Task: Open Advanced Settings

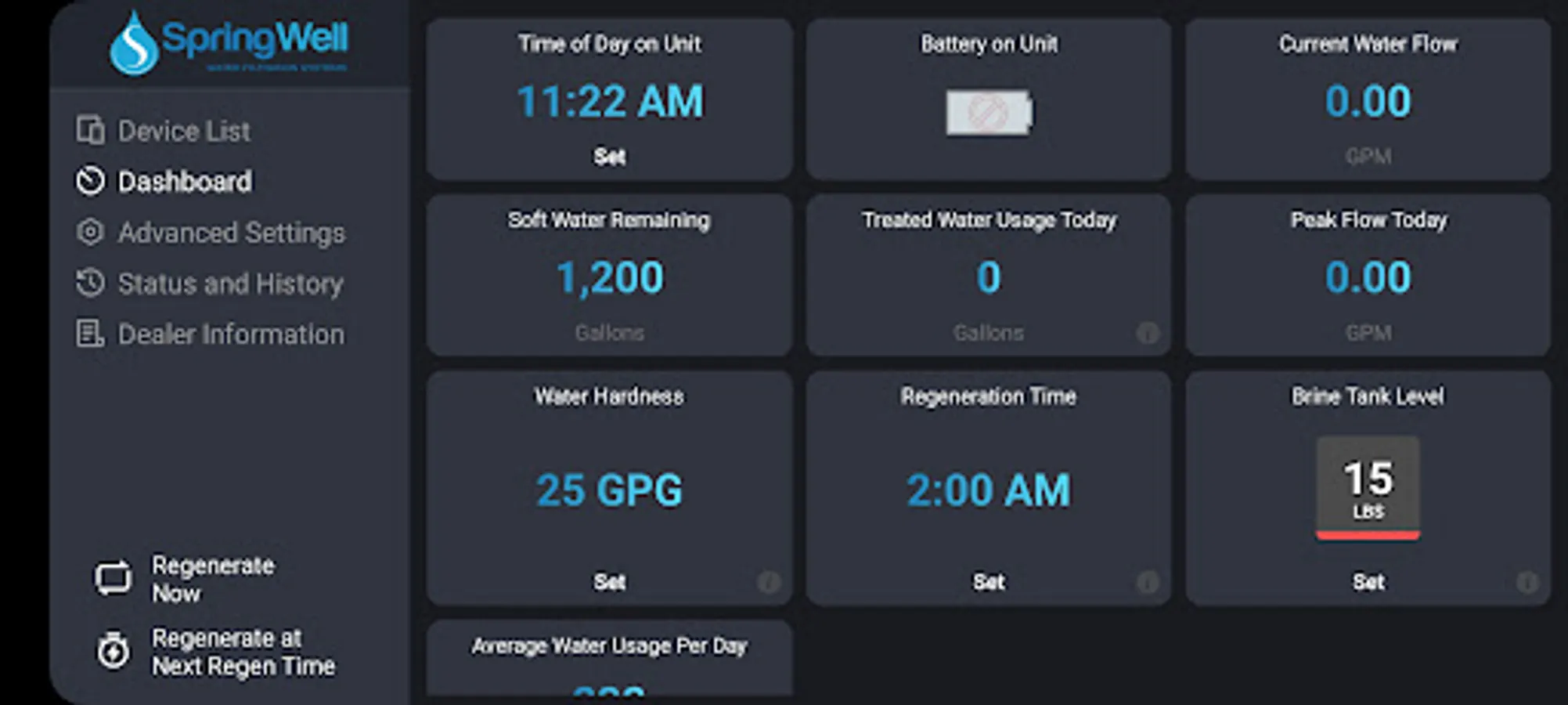Action: [230, 233]
